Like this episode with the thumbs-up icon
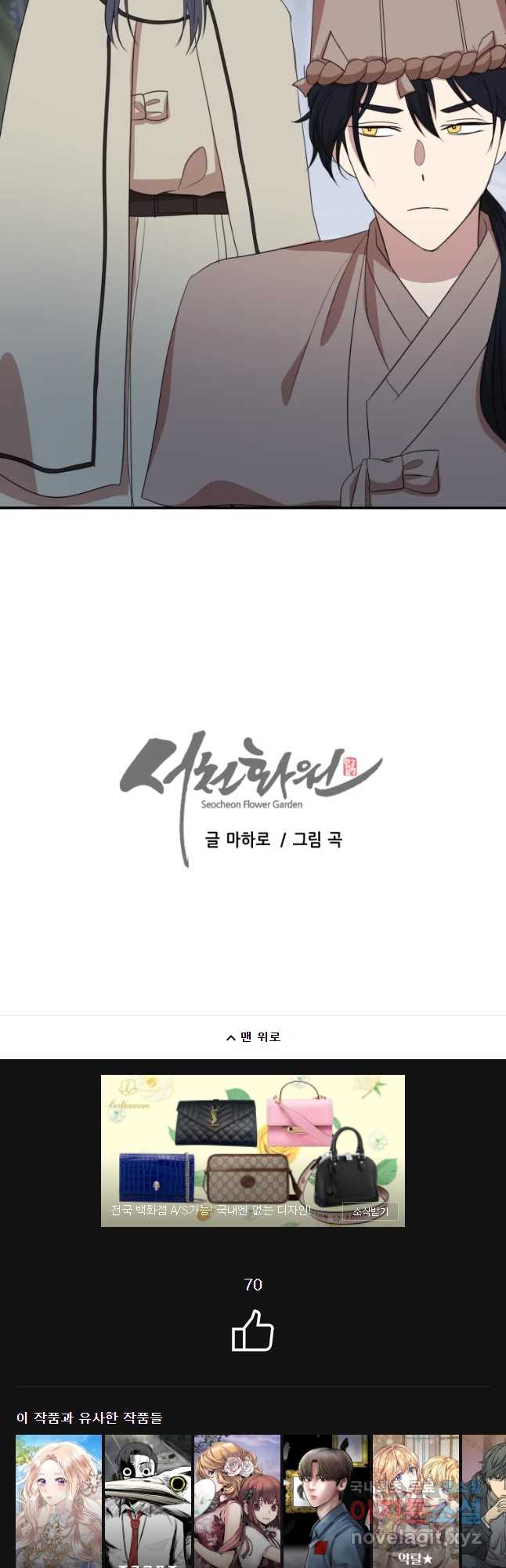The width and height of the screenshot is (506, 1568). pyautogui.click(x=253, y=1330)
